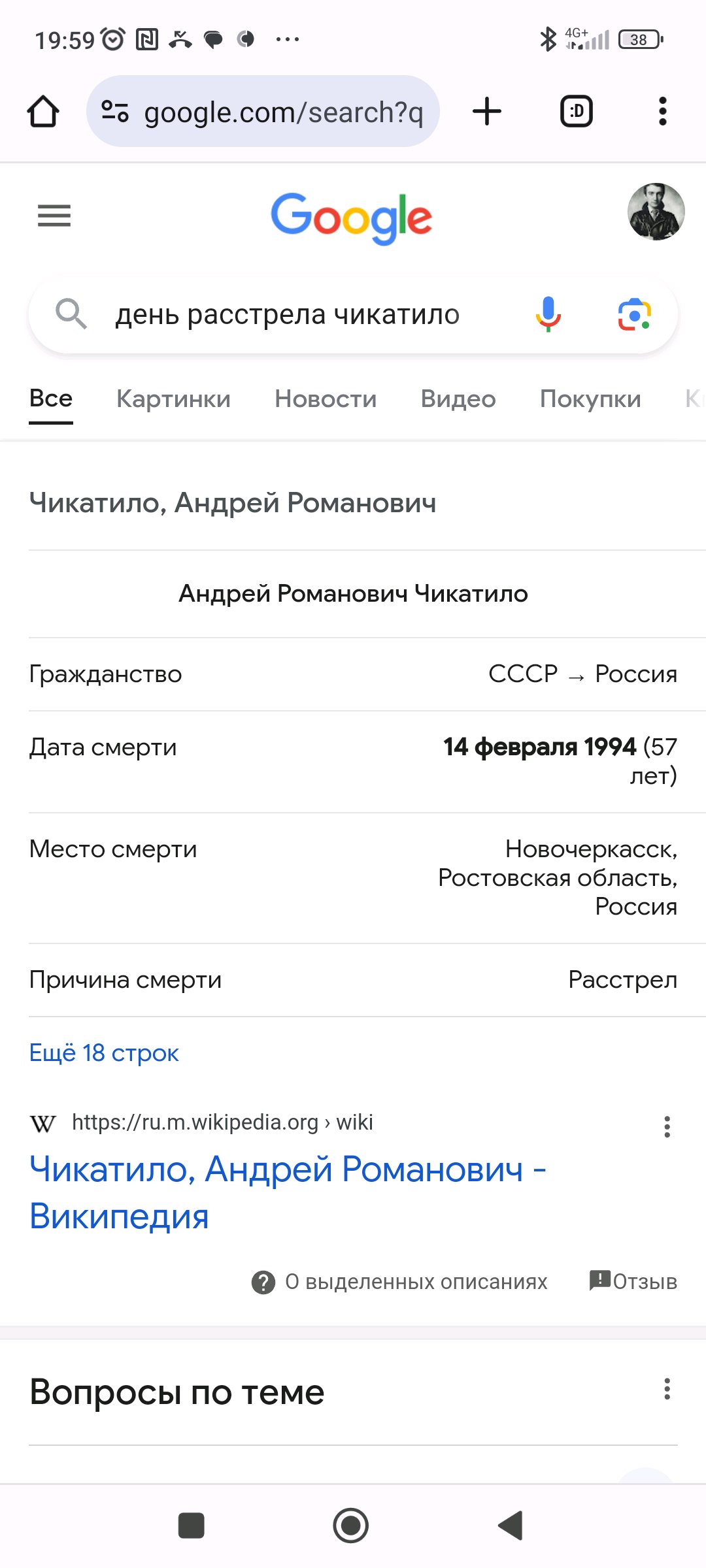Expand Ещё 18 строк
706x1568 pixels.
(104, 1053)
